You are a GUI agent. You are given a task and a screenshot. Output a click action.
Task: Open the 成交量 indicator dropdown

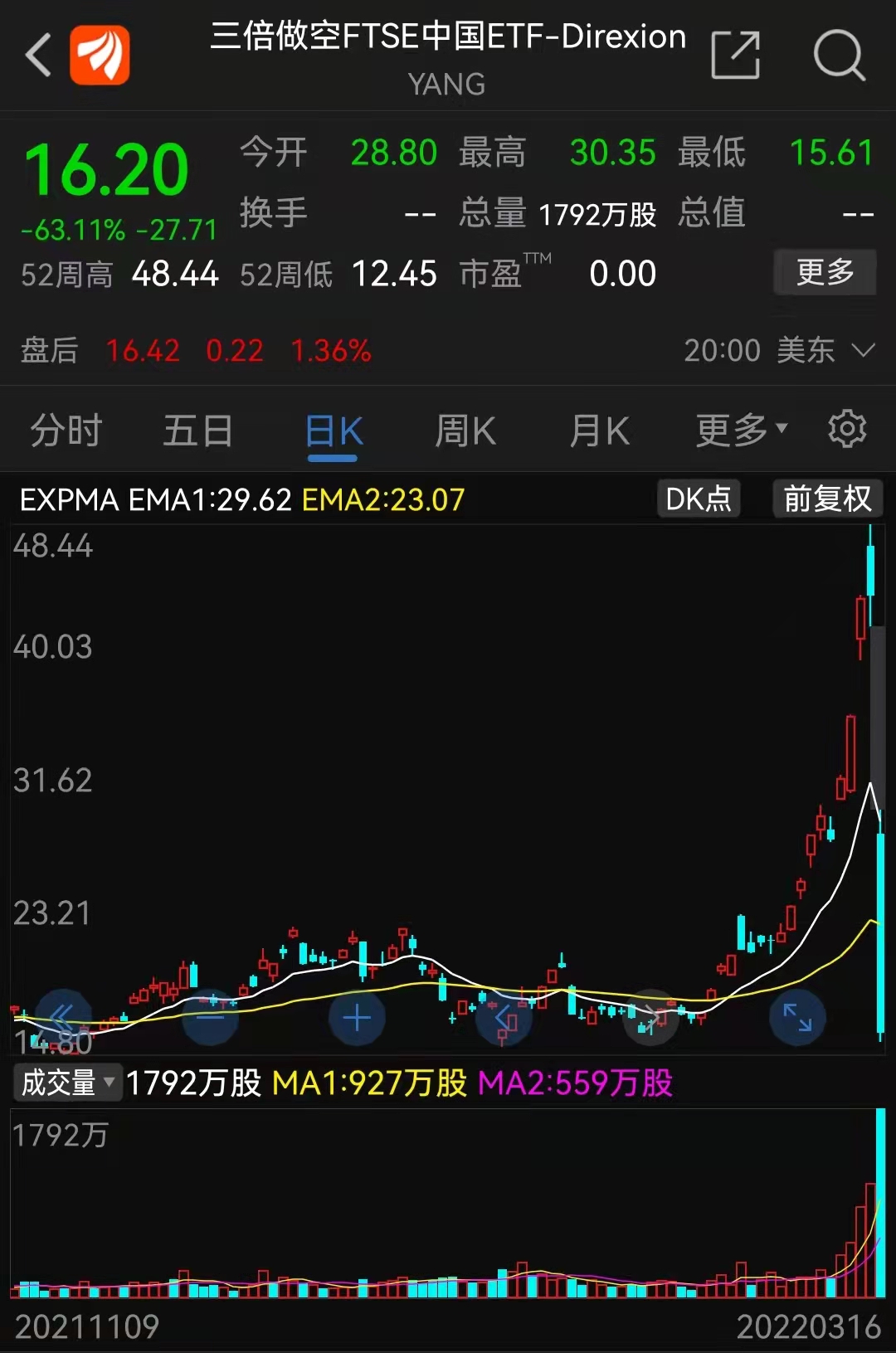[x=68, y=1083]
